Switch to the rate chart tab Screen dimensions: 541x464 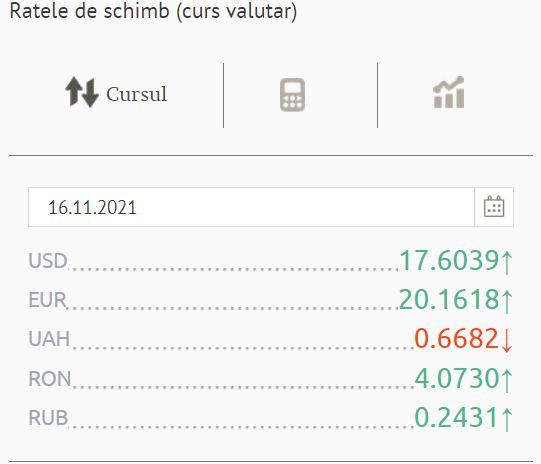tap(449, 92)
